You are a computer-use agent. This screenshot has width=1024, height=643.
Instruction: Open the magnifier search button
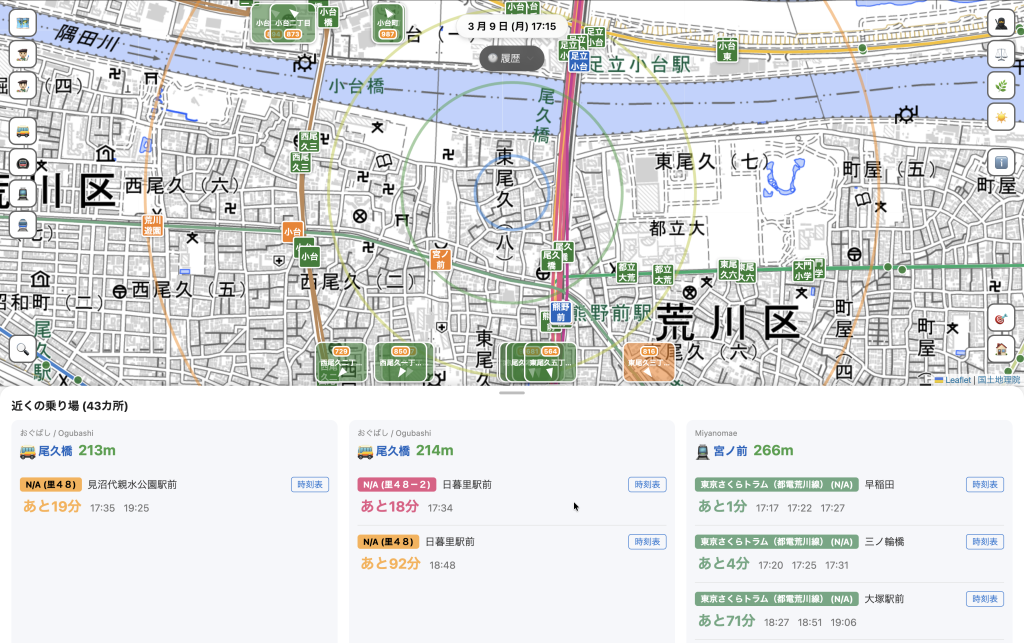pyautogui.click(x=22, y=349)
